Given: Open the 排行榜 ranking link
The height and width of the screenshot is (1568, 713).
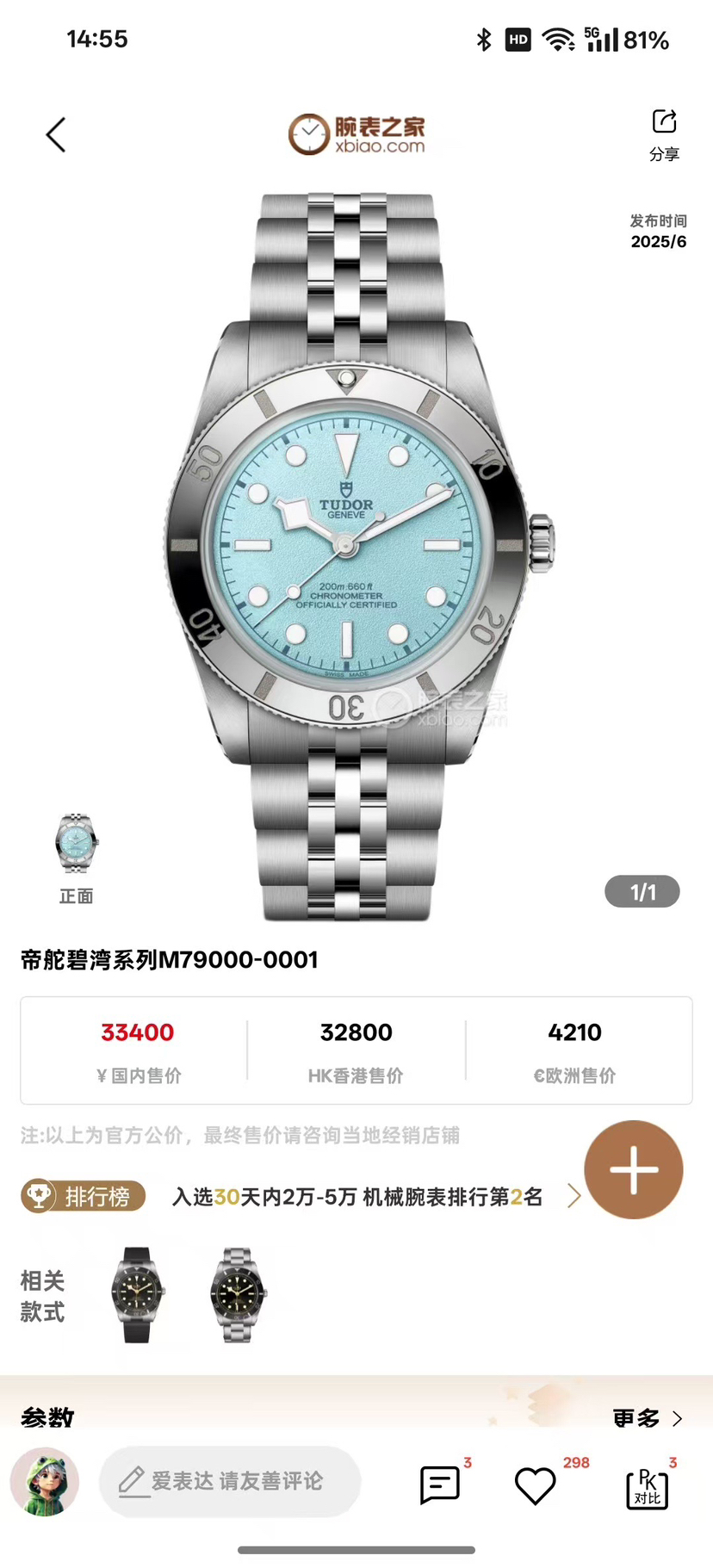Looking at the screenshot, I should click(356, 1197).
